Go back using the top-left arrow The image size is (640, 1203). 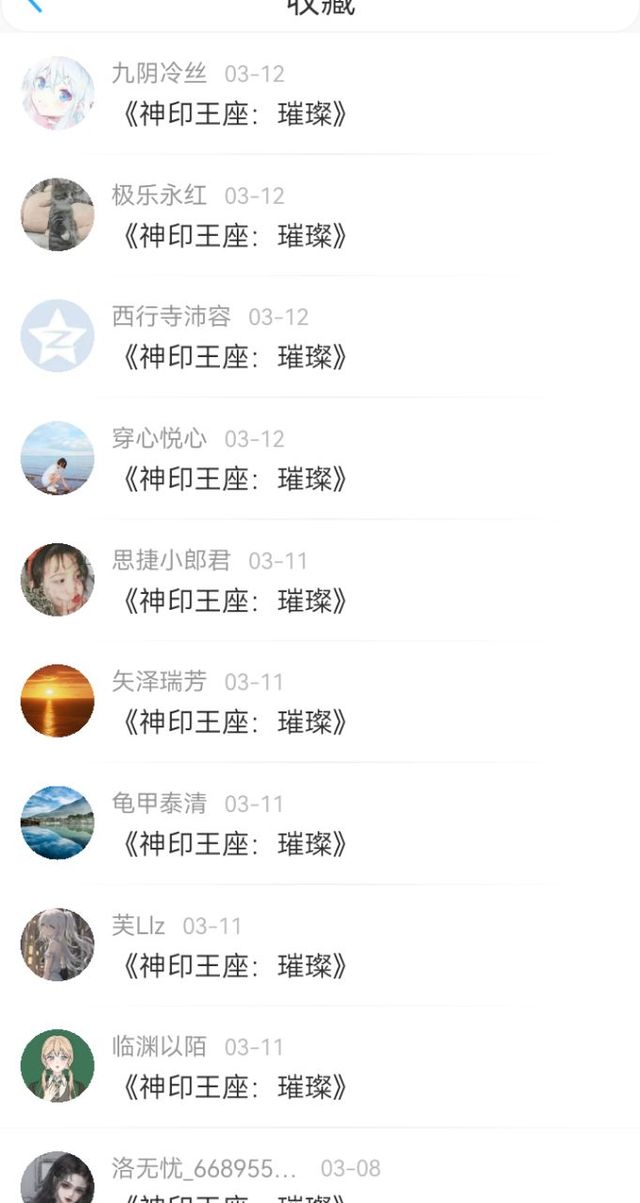(x=34, y=5)
